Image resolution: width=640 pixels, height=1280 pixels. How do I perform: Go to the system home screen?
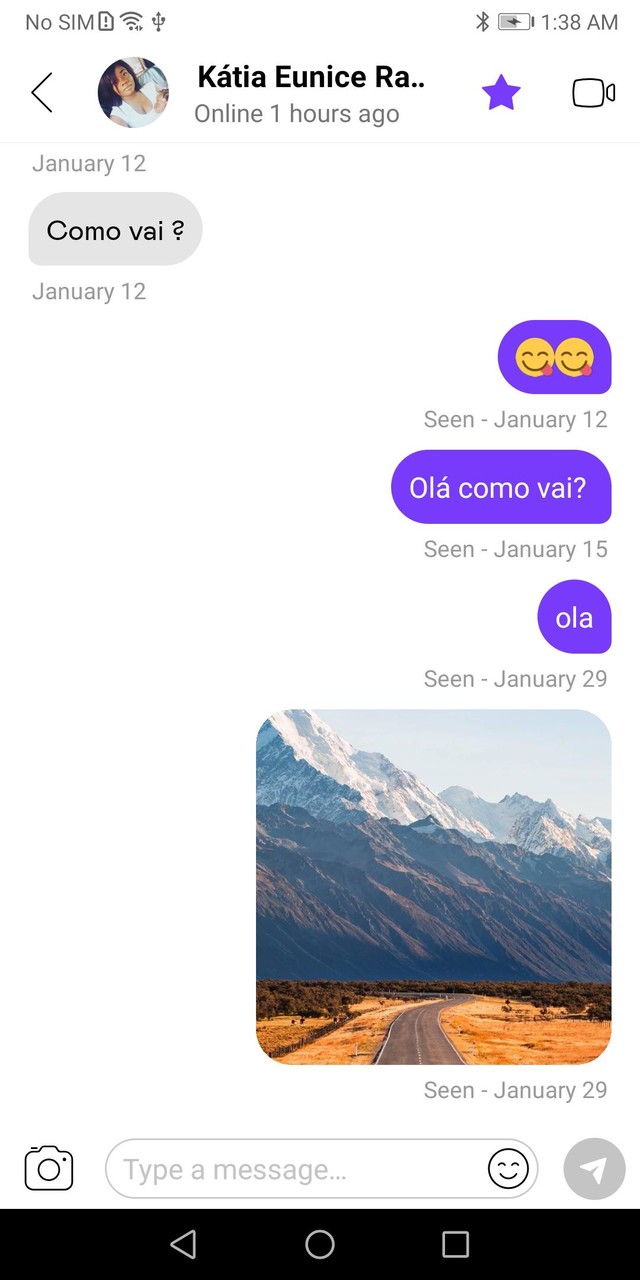point(320,1244)
